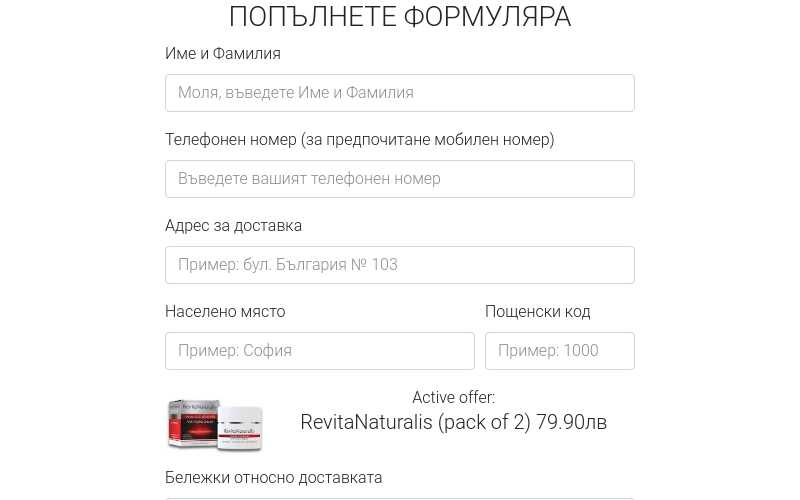Select the Адрес за доставка address field
The image size is (800, 500).
point(399,265)
